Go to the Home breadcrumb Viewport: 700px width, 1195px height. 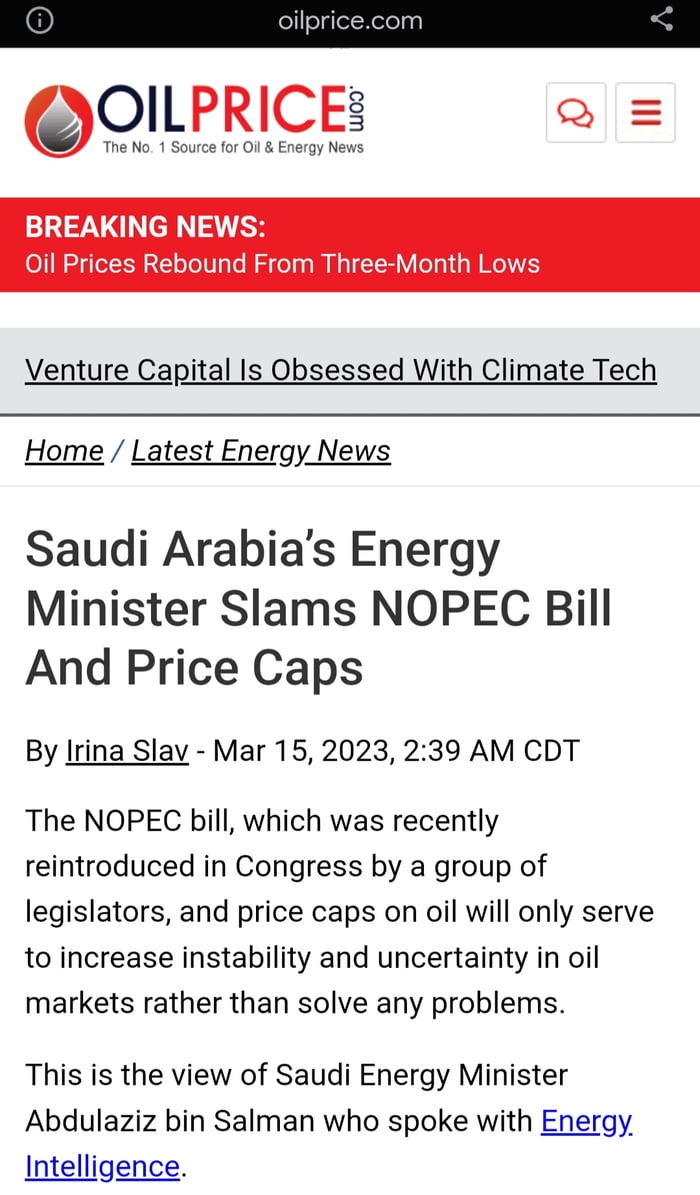[64, 451]
